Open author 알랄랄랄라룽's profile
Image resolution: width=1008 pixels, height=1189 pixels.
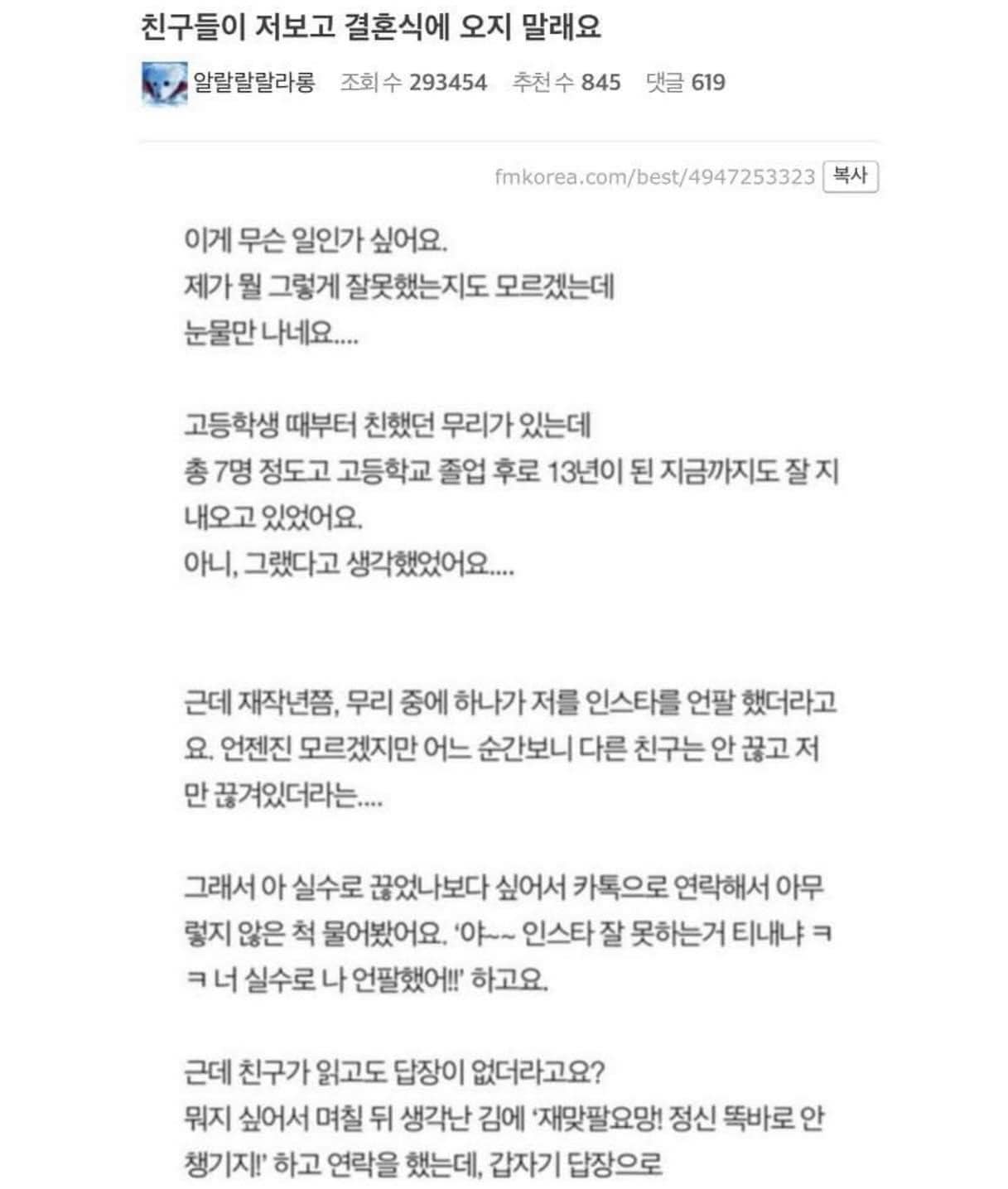[x=253, y=83]
